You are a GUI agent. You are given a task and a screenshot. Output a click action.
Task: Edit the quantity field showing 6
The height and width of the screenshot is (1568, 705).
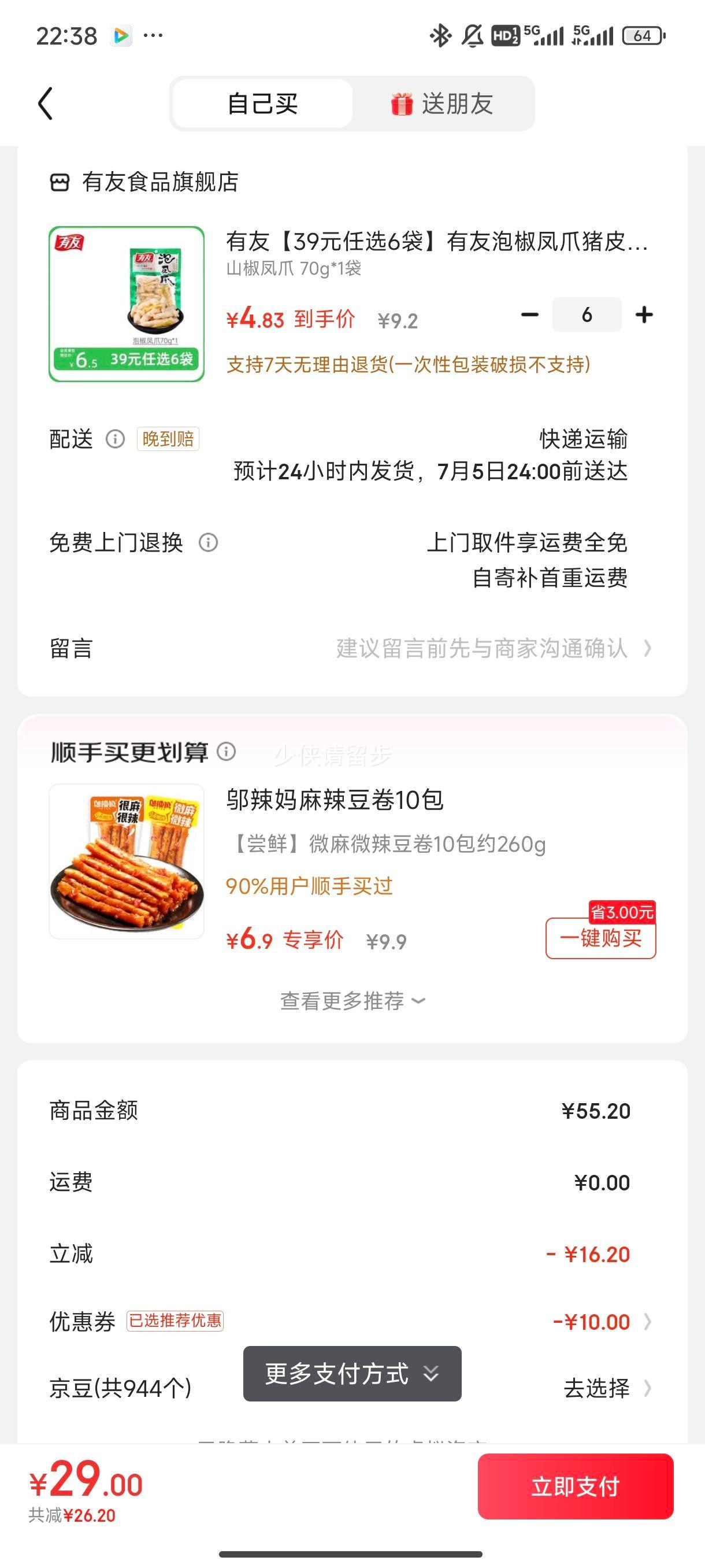pos(587,315)
